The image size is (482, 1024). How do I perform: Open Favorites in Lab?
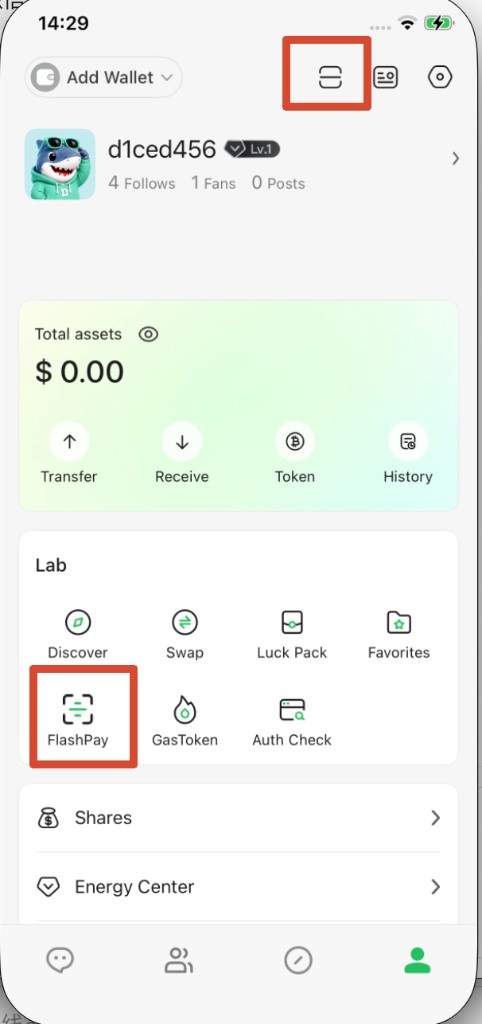pyautogui.click(x=398, y=634)
